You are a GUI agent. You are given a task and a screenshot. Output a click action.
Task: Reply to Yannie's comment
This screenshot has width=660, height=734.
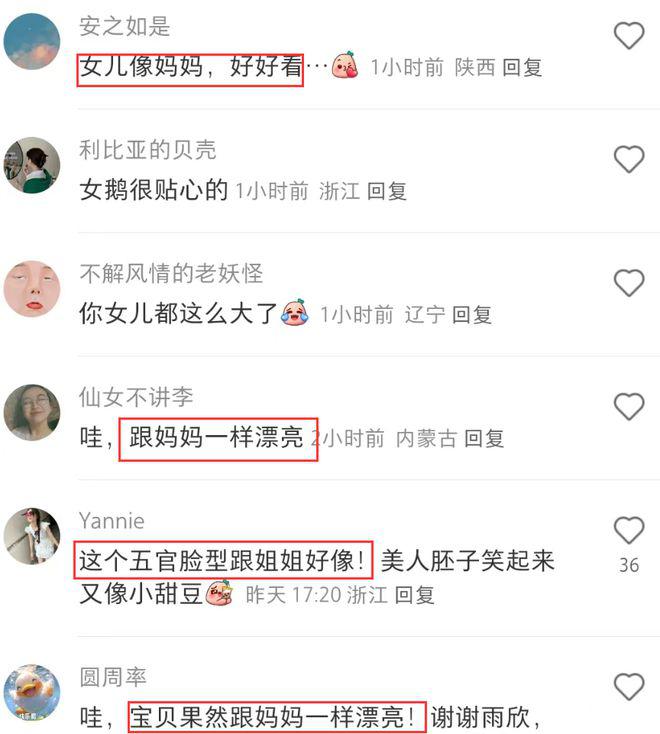(414, 595)
